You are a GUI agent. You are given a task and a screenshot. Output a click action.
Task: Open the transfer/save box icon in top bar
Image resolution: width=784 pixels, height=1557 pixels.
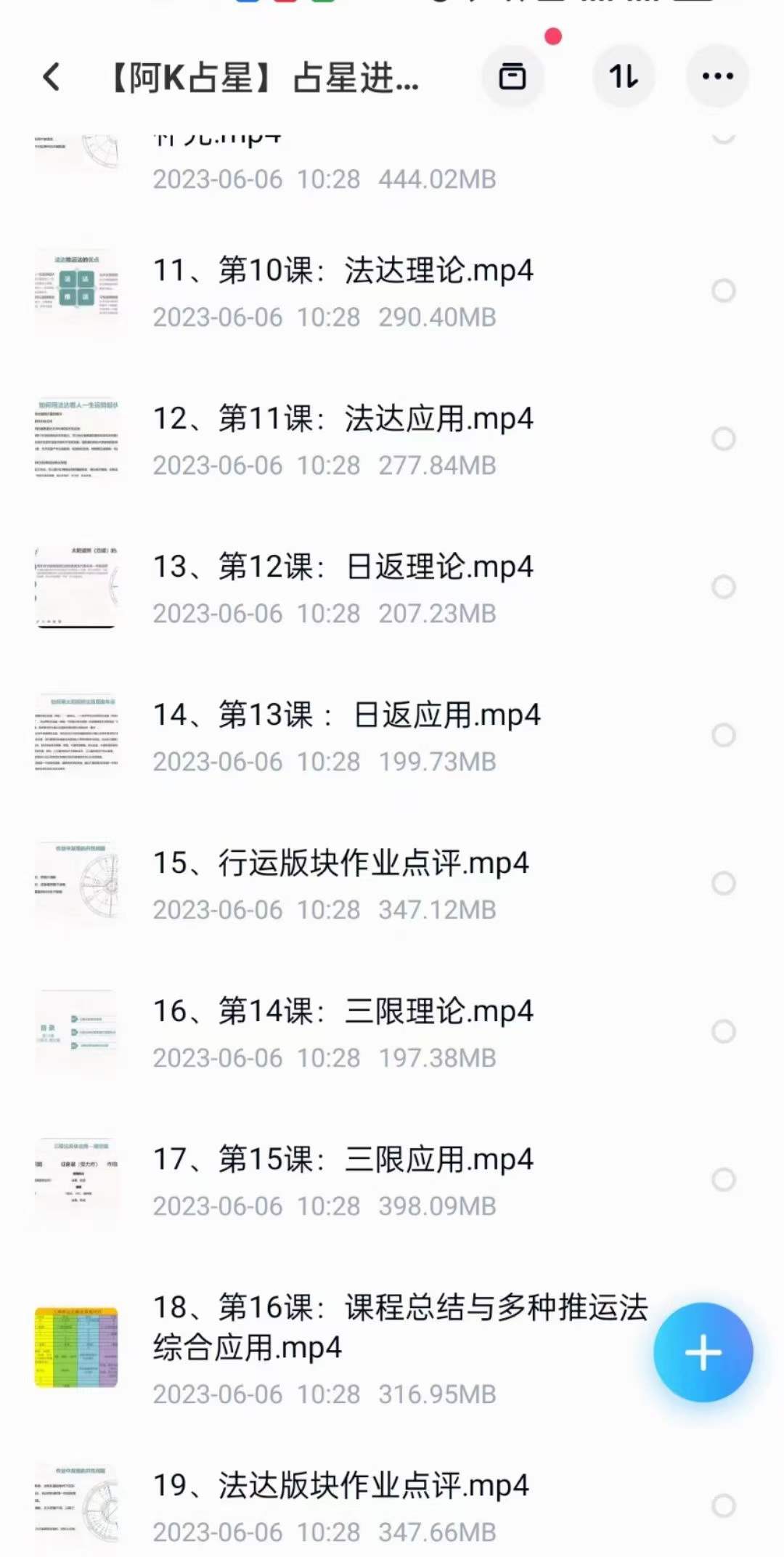click(x=513, y=76)
